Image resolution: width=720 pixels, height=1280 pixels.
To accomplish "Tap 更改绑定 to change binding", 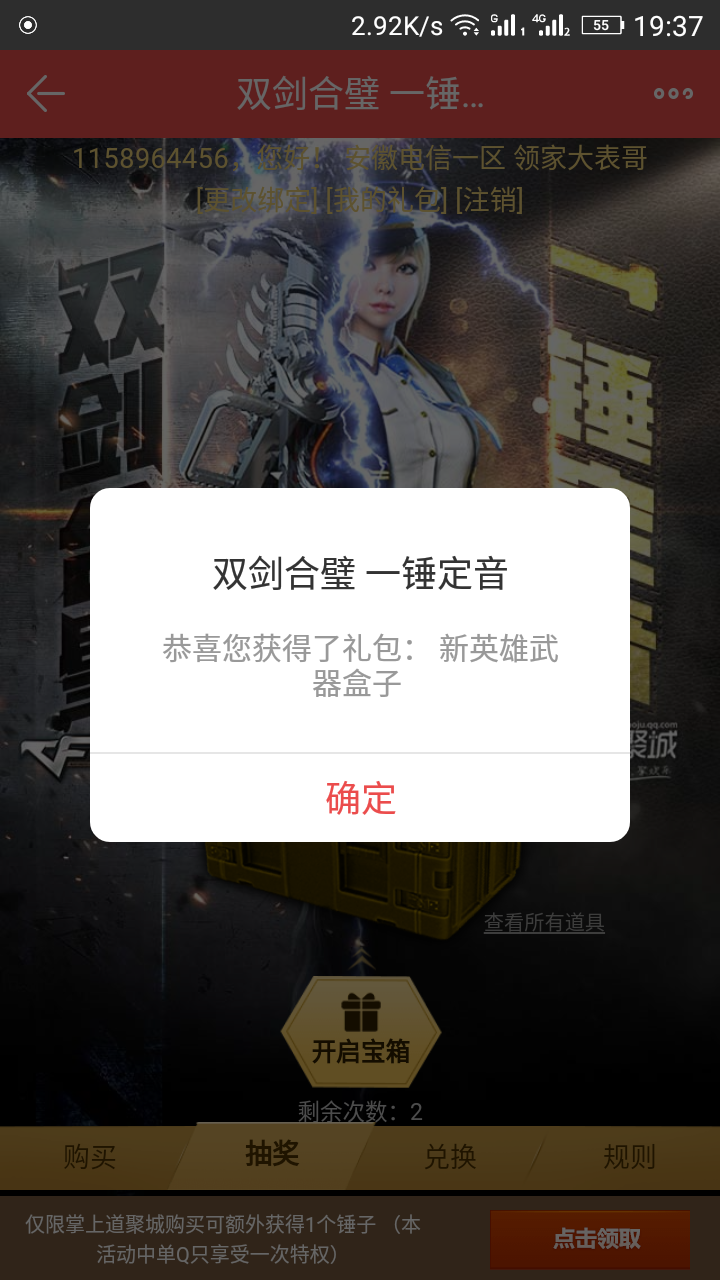I will (258, 199).
